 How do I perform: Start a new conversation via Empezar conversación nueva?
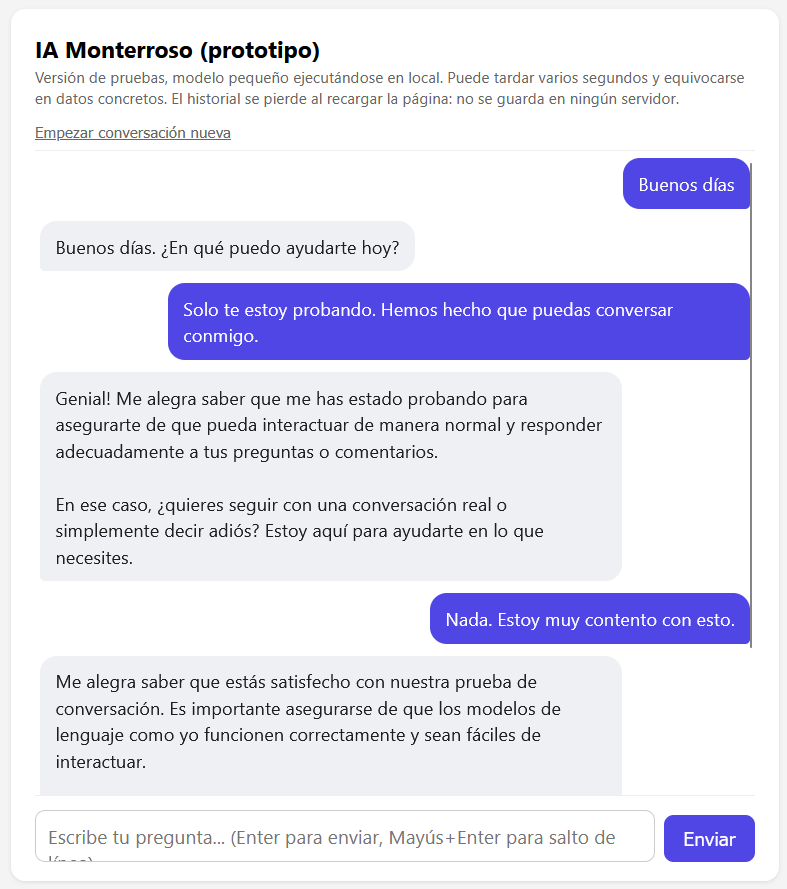(133, 133)
